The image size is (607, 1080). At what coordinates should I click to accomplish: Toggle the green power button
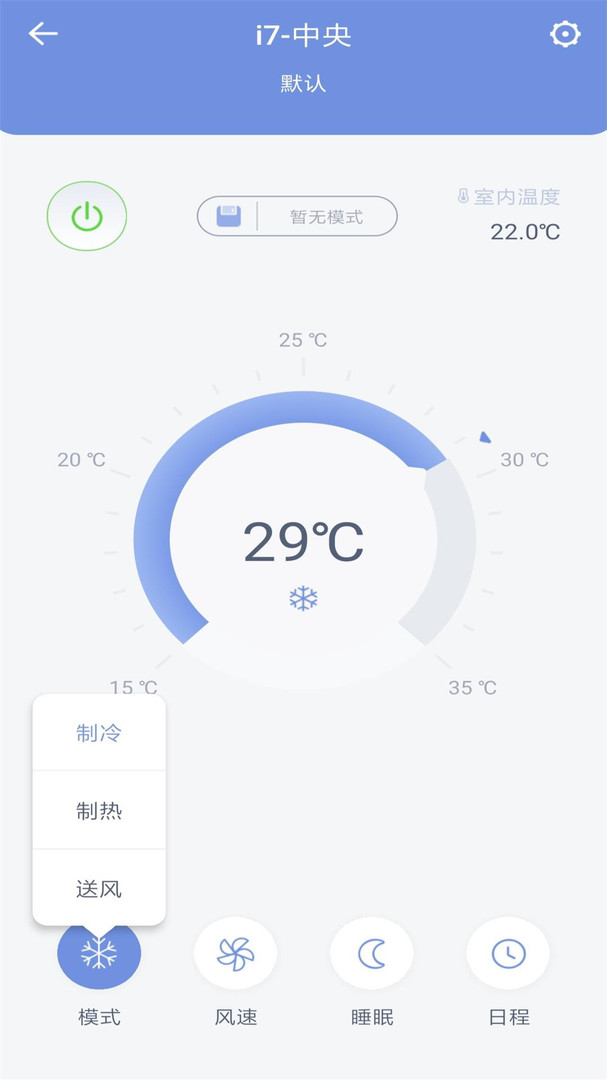point(87,216)
